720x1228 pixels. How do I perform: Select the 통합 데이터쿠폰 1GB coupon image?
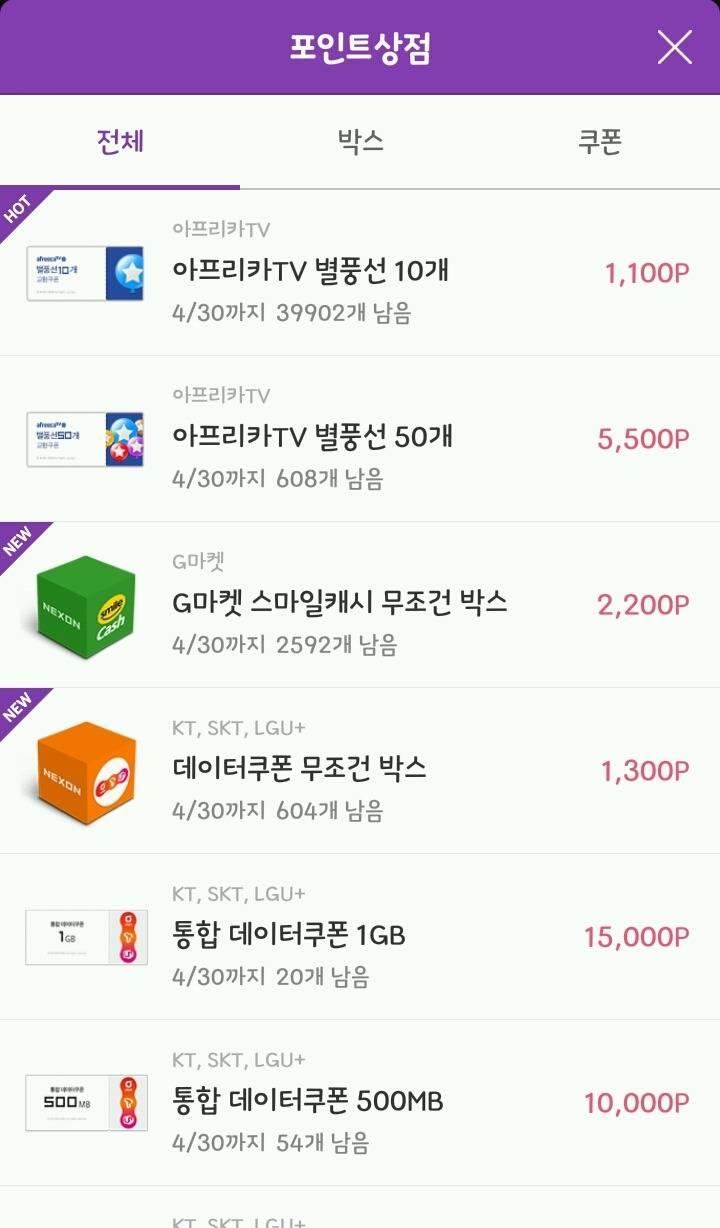86,938
